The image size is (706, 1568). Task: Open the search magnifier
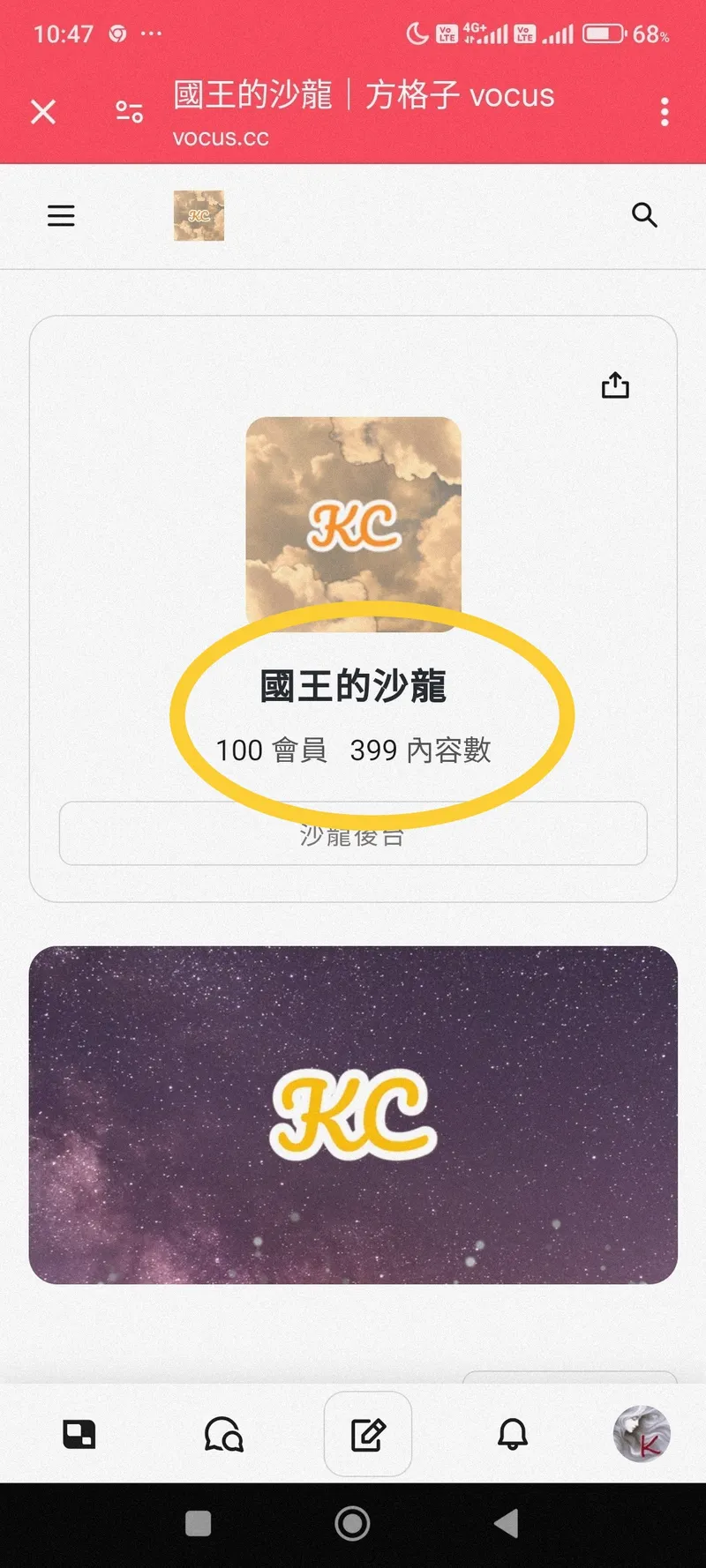(x=644, y=215)
